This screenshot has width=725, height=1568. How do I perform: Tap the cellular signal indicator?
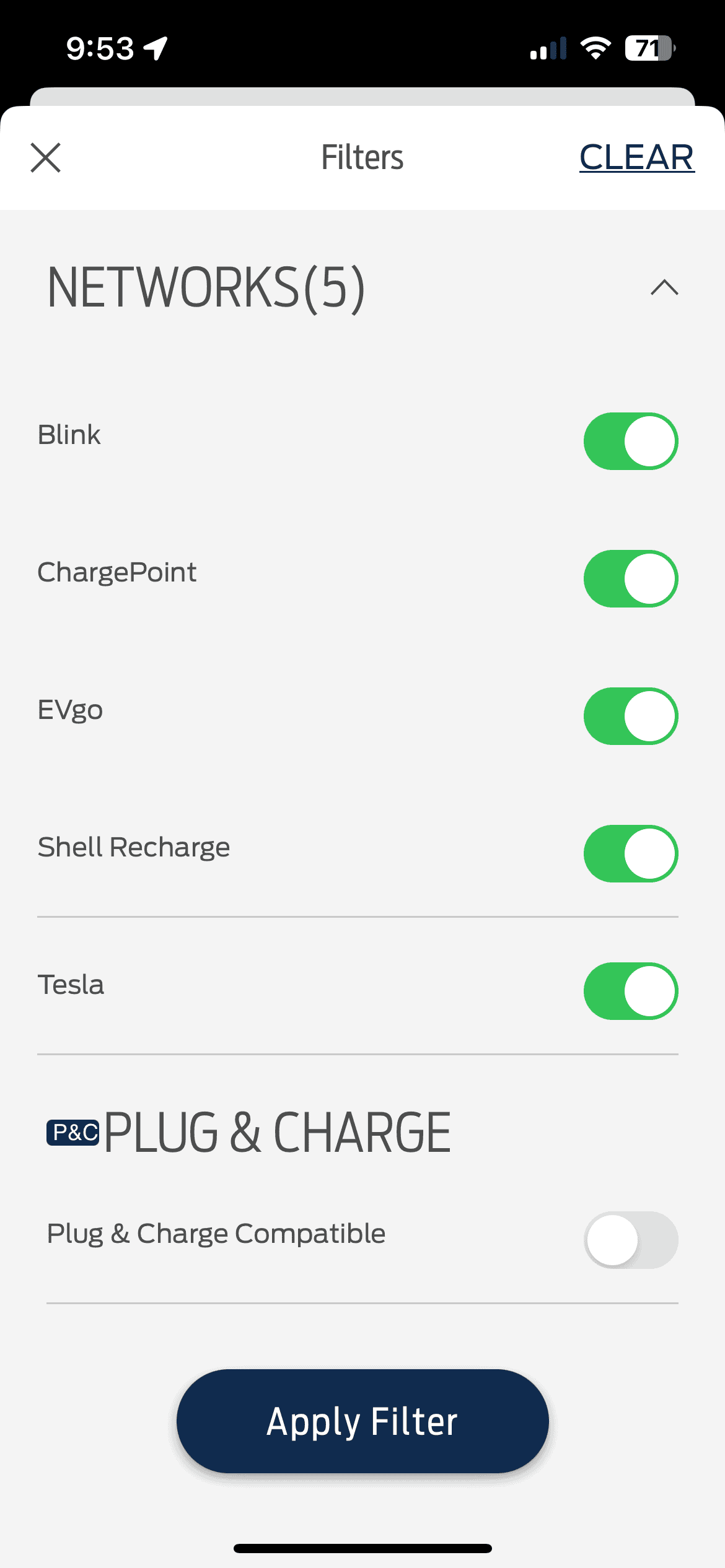(549, 48)
